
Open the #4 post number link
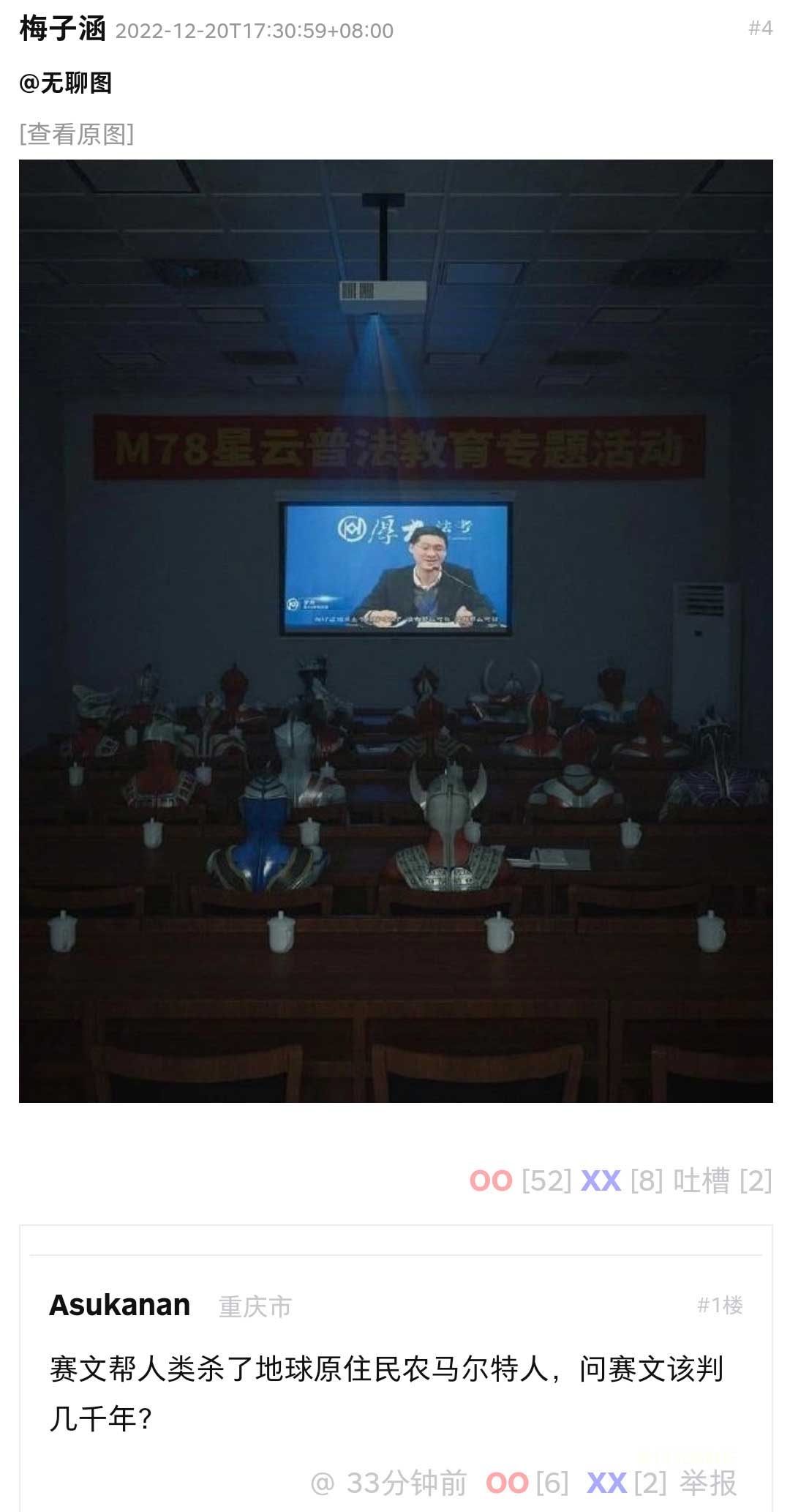coord(760,29)
